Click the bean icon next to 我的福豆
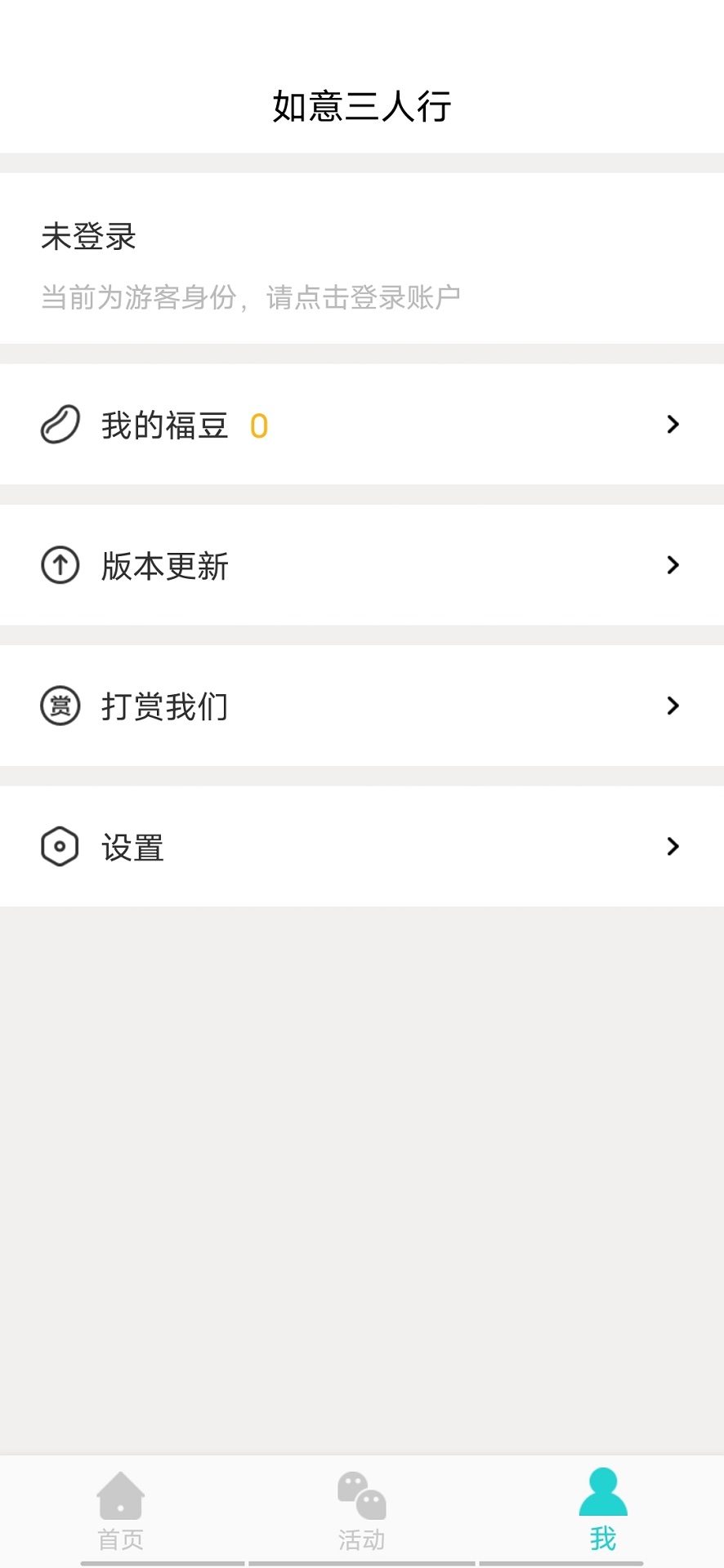Screen dimensions: 724x1568 [58, 425]
